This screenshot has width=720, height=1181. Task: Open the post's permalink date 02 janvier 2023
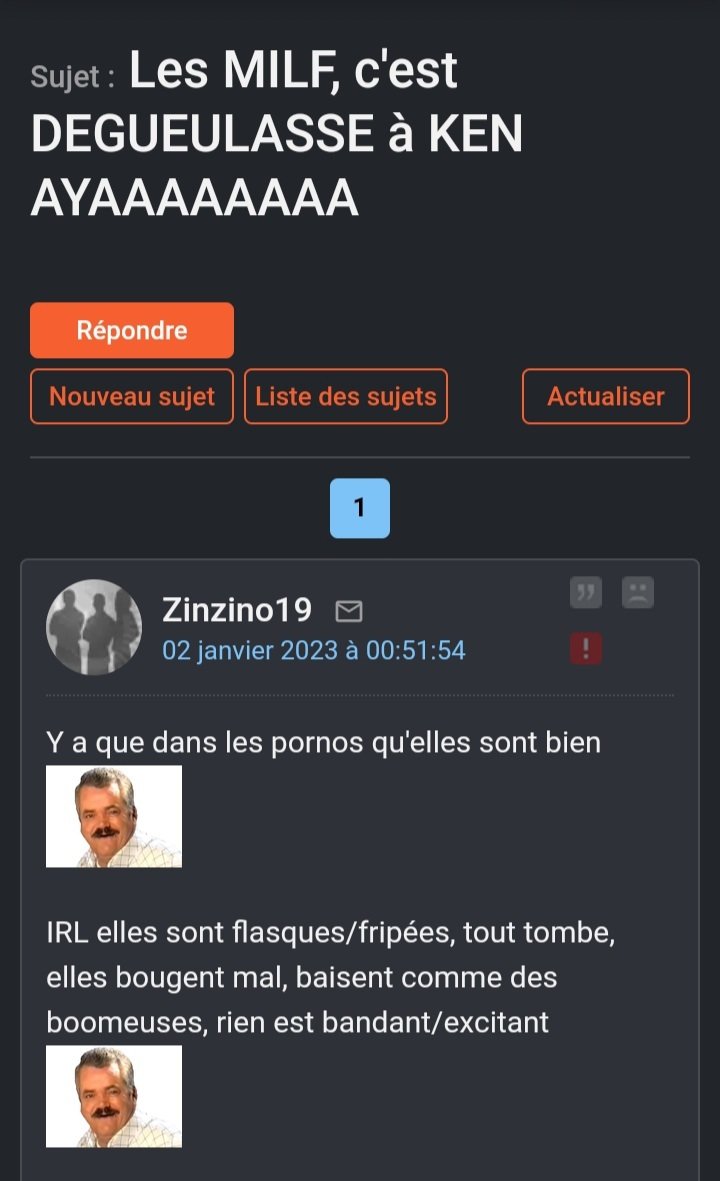314,650
